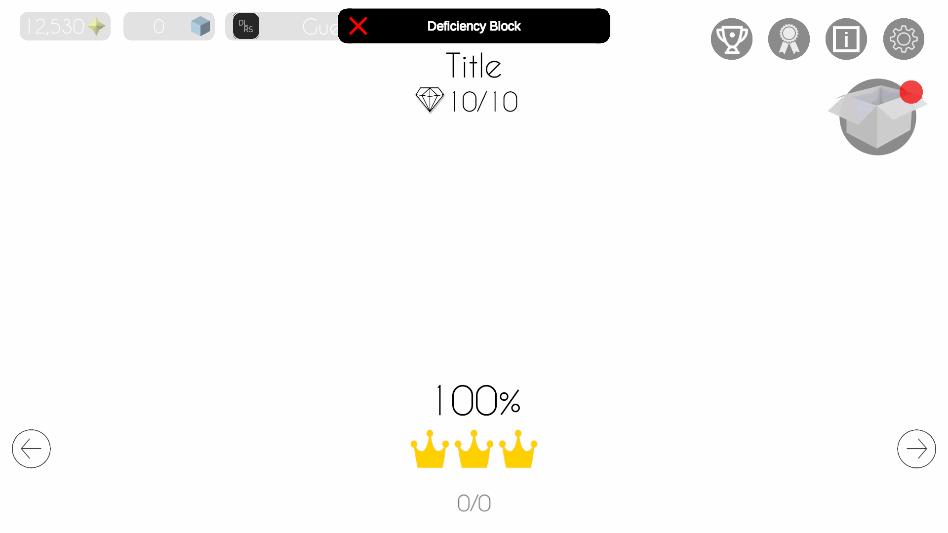Open the box with red notification dot

pyautogui.click(x=877, y=117)
